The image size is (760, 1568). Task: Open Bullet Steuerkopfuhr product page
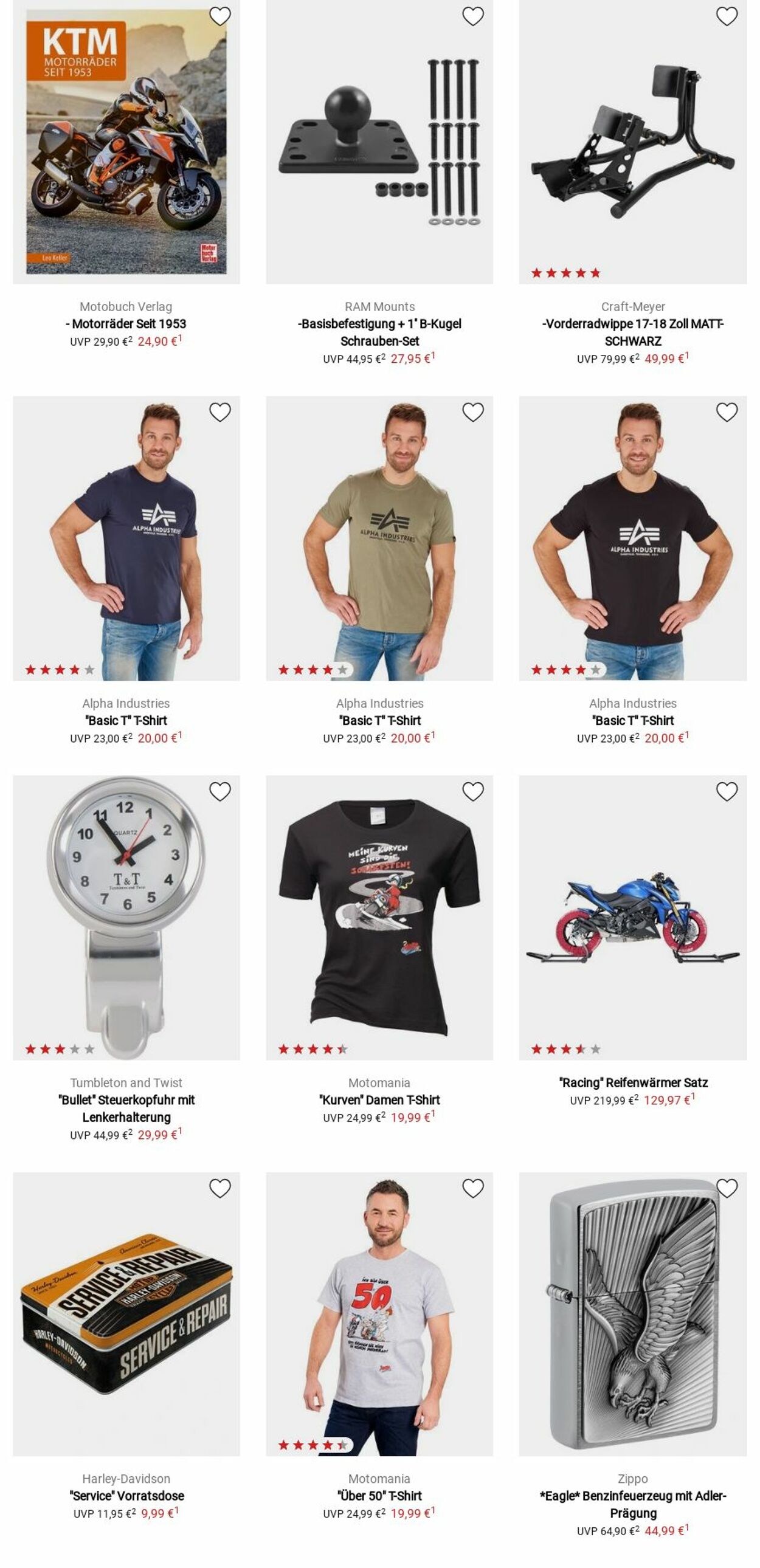[x=126, y=1108]
